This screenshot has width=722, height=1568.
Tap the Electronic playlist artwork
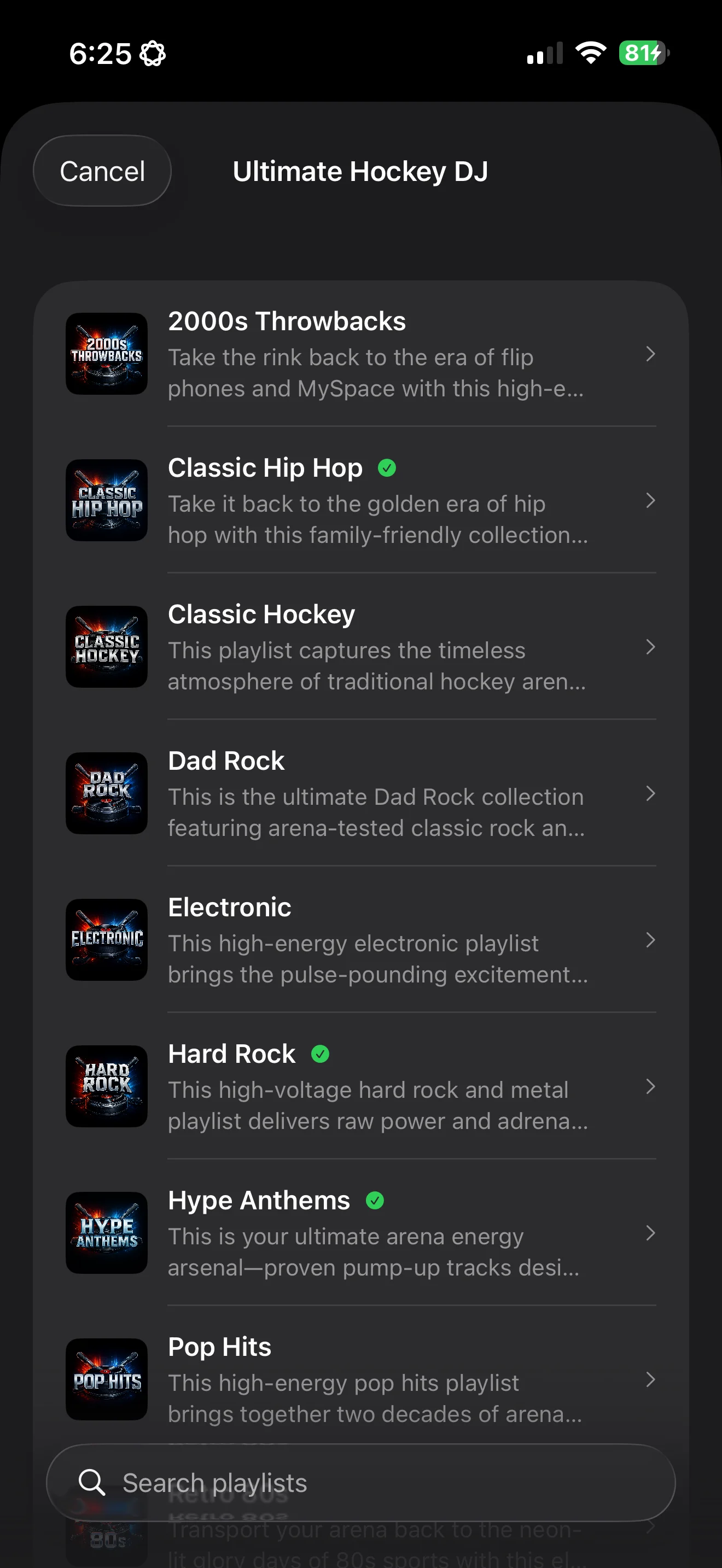(x=106, y=940)
